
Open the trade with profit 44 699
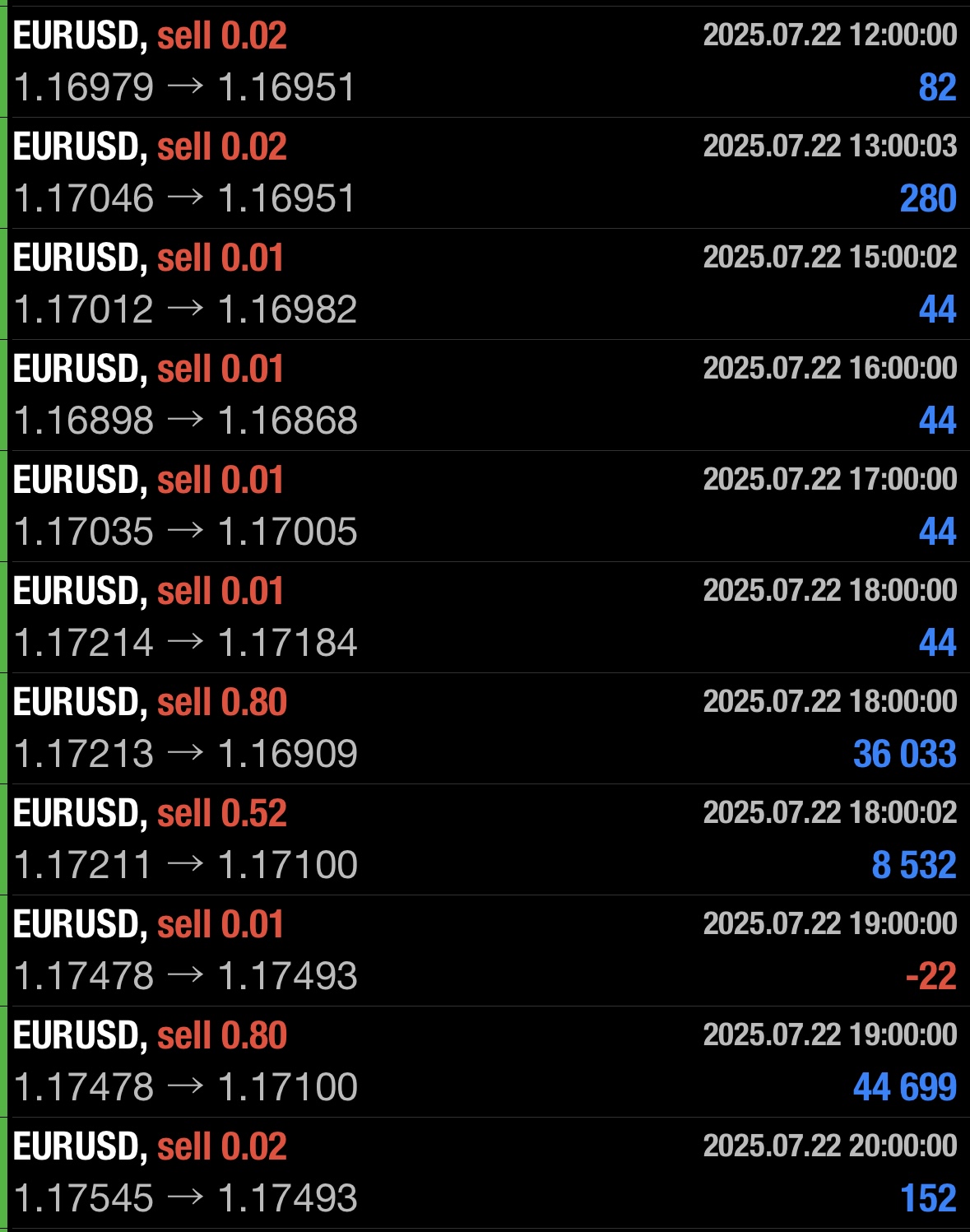pyautogui.click(x=485, y=1062)
